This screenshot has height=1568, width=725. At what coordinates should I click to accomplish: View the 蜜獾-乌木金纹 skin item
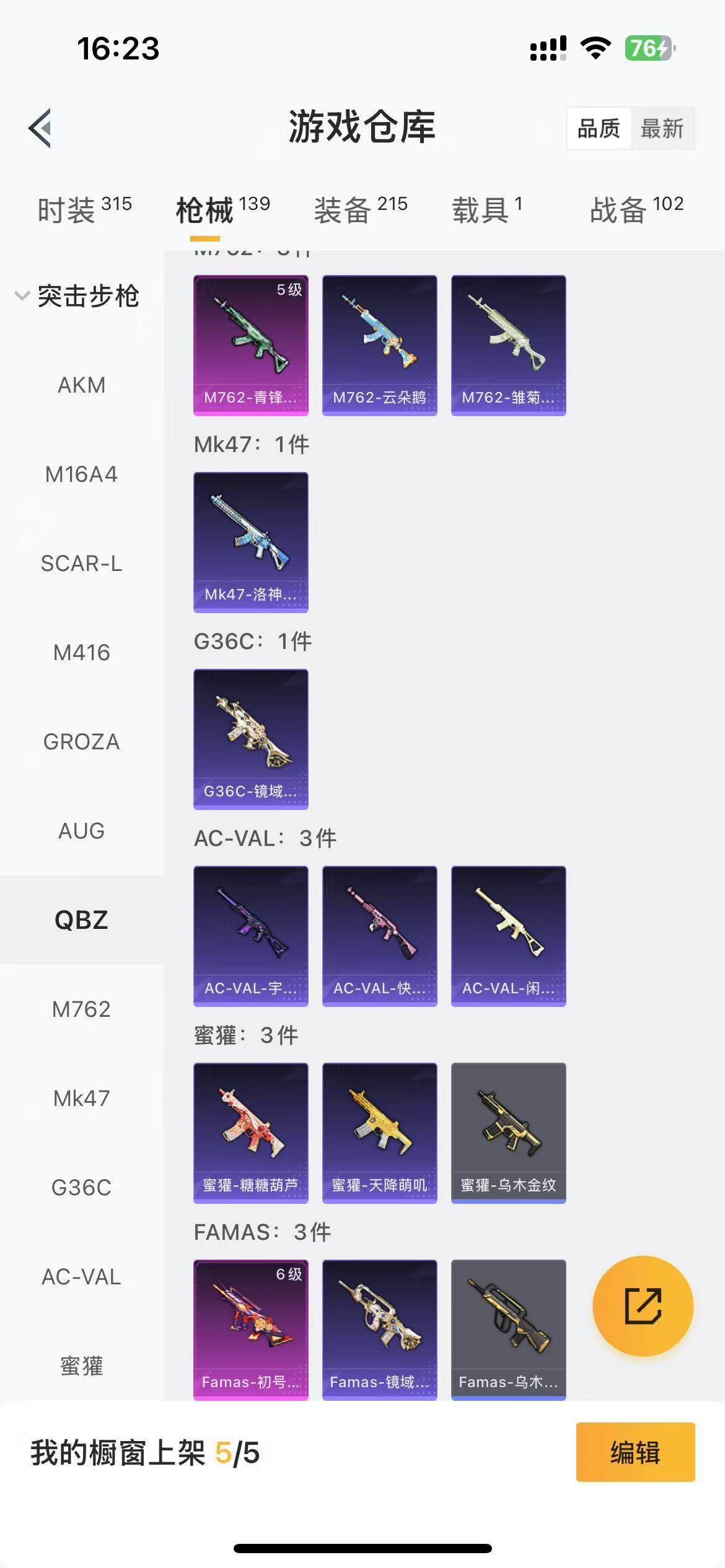(508, 1133)
